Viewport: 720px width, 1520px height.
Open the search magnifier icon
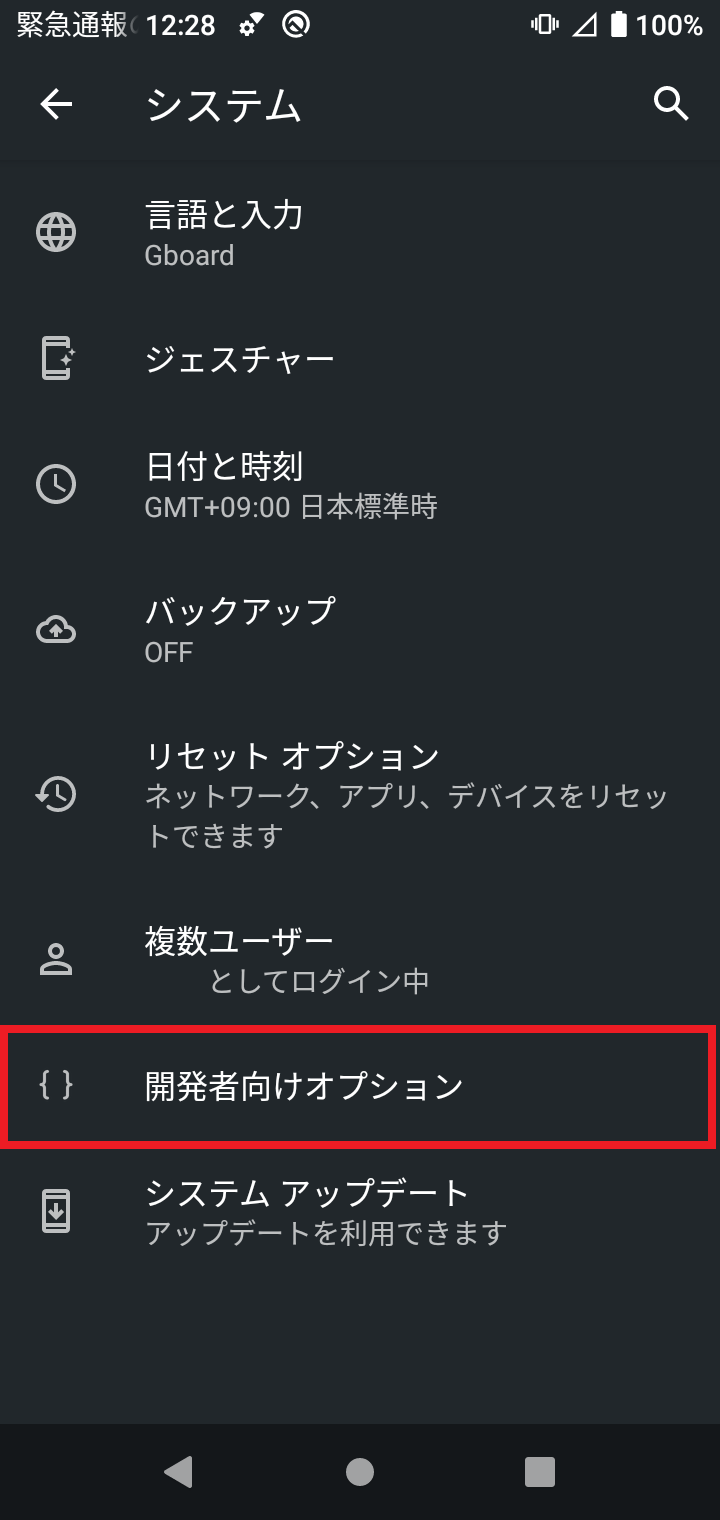pos(671,104)
